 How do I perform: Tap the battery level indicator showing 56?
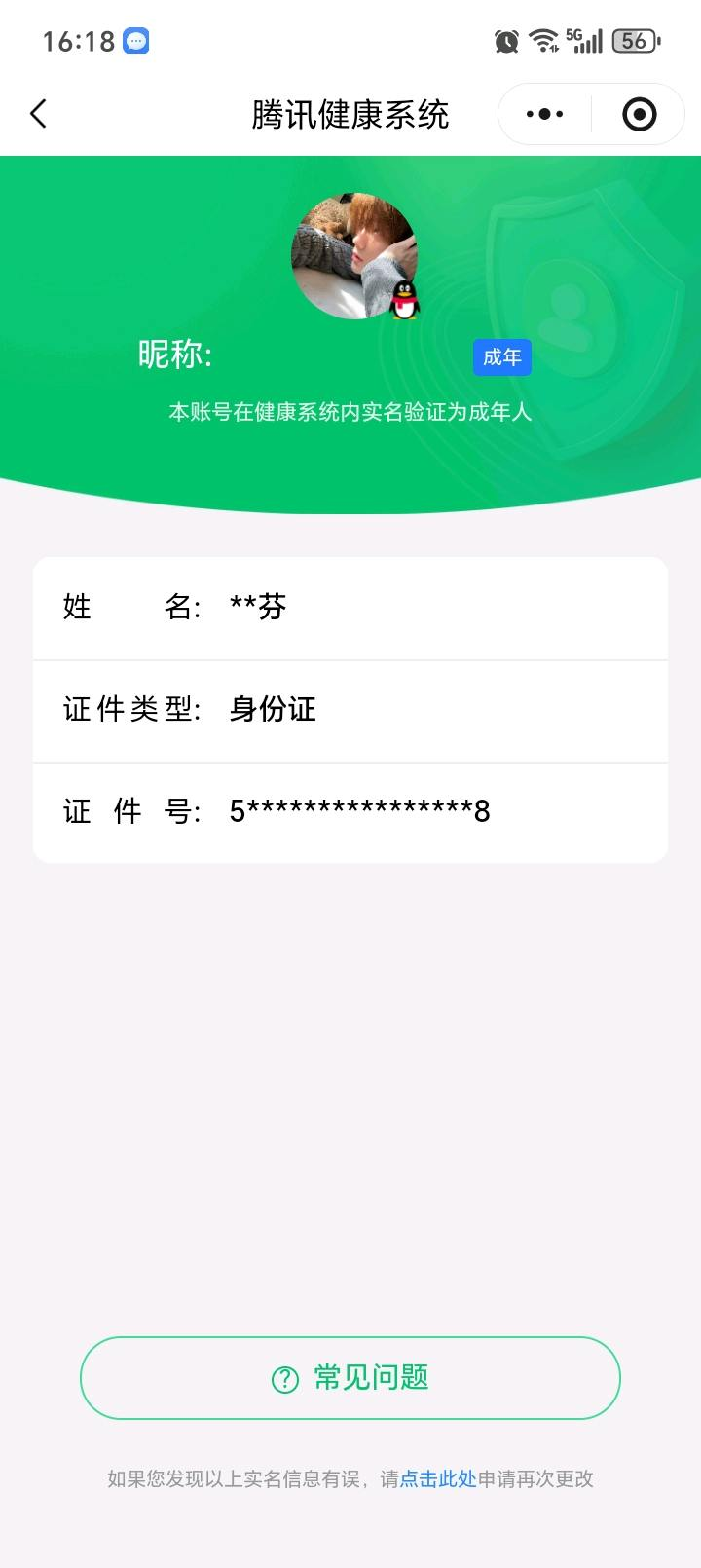(x=634, y=41)
